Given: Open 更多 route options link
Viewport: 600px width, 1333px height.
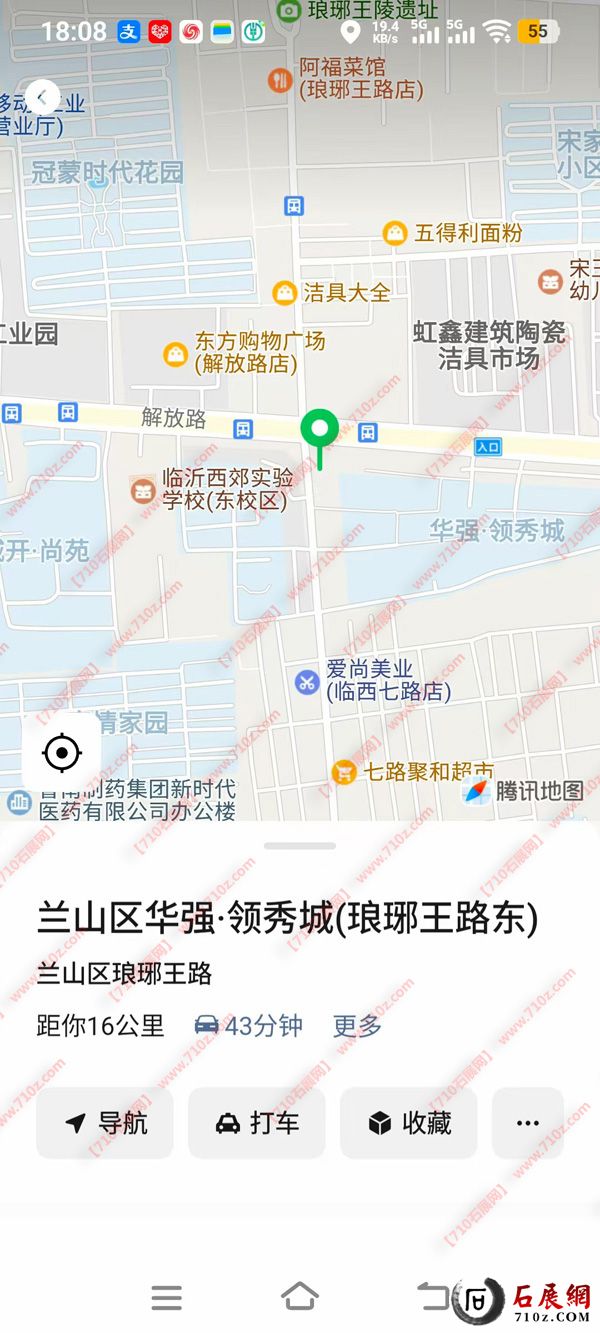Looking at the screenshot, I should (x=357, y=1025).
